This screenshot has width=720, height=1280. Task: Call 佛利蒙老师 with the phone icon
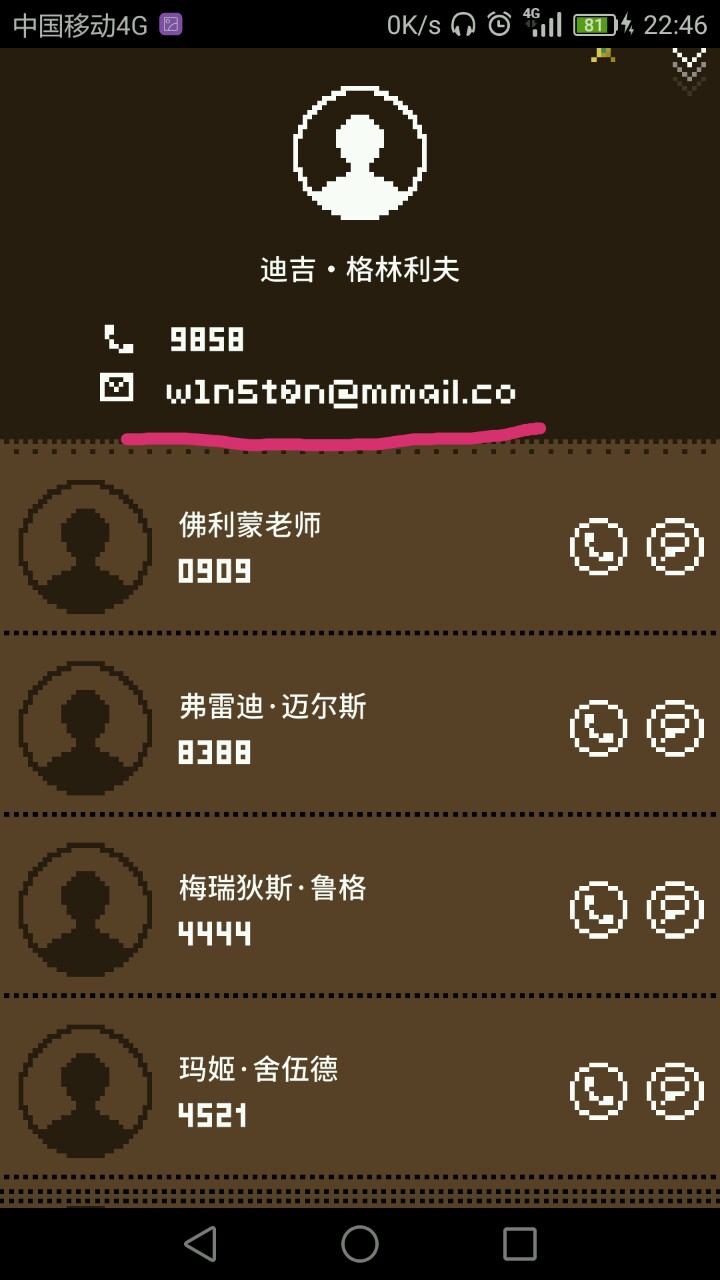click(598, 547)
